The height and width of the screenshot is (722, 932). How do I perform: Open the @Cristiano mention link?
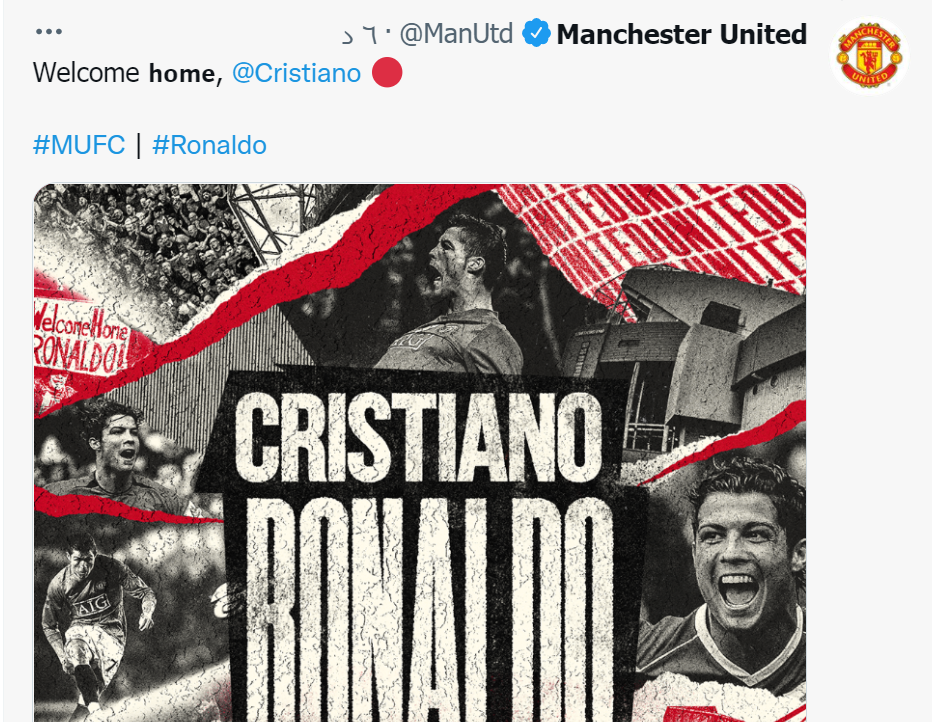coord(296,73)
